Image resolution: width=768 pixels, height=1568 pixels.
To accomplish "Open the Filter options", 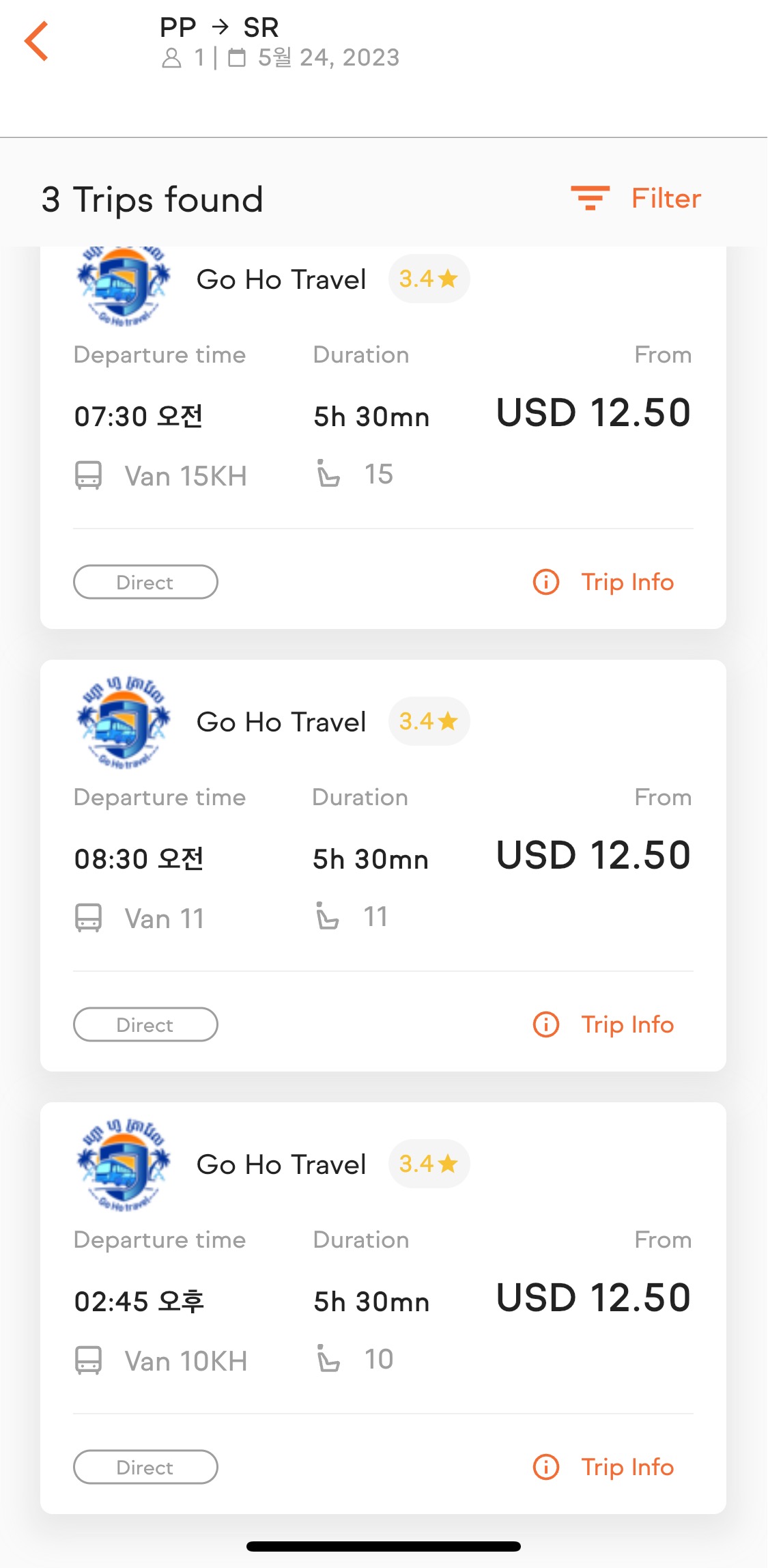I will [636, 199].
